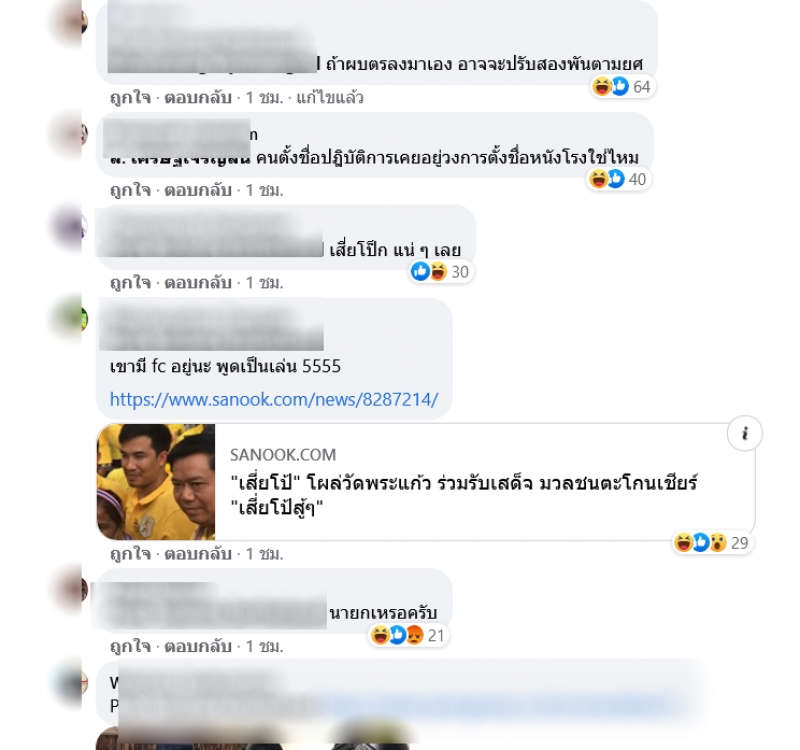Show the 30 reactions on เสี่ยโป๊ก comment
The image size is (800, 750).
tap(441, 271)
